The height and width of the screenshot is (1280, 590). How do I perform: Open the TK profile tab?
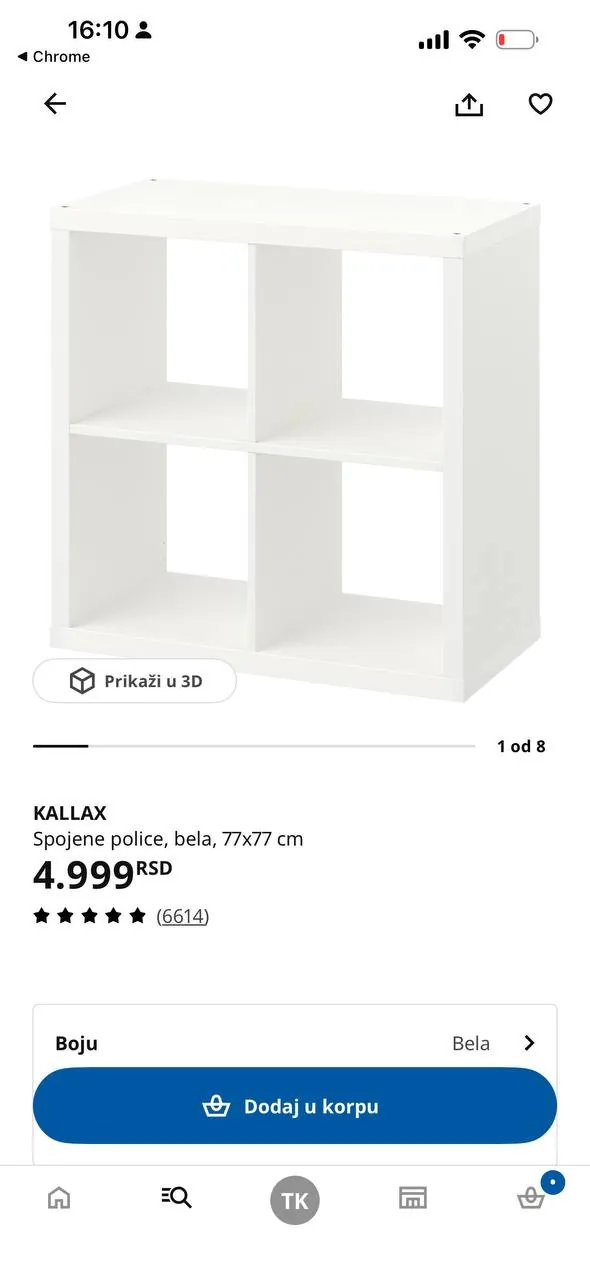pos(295,1200)
